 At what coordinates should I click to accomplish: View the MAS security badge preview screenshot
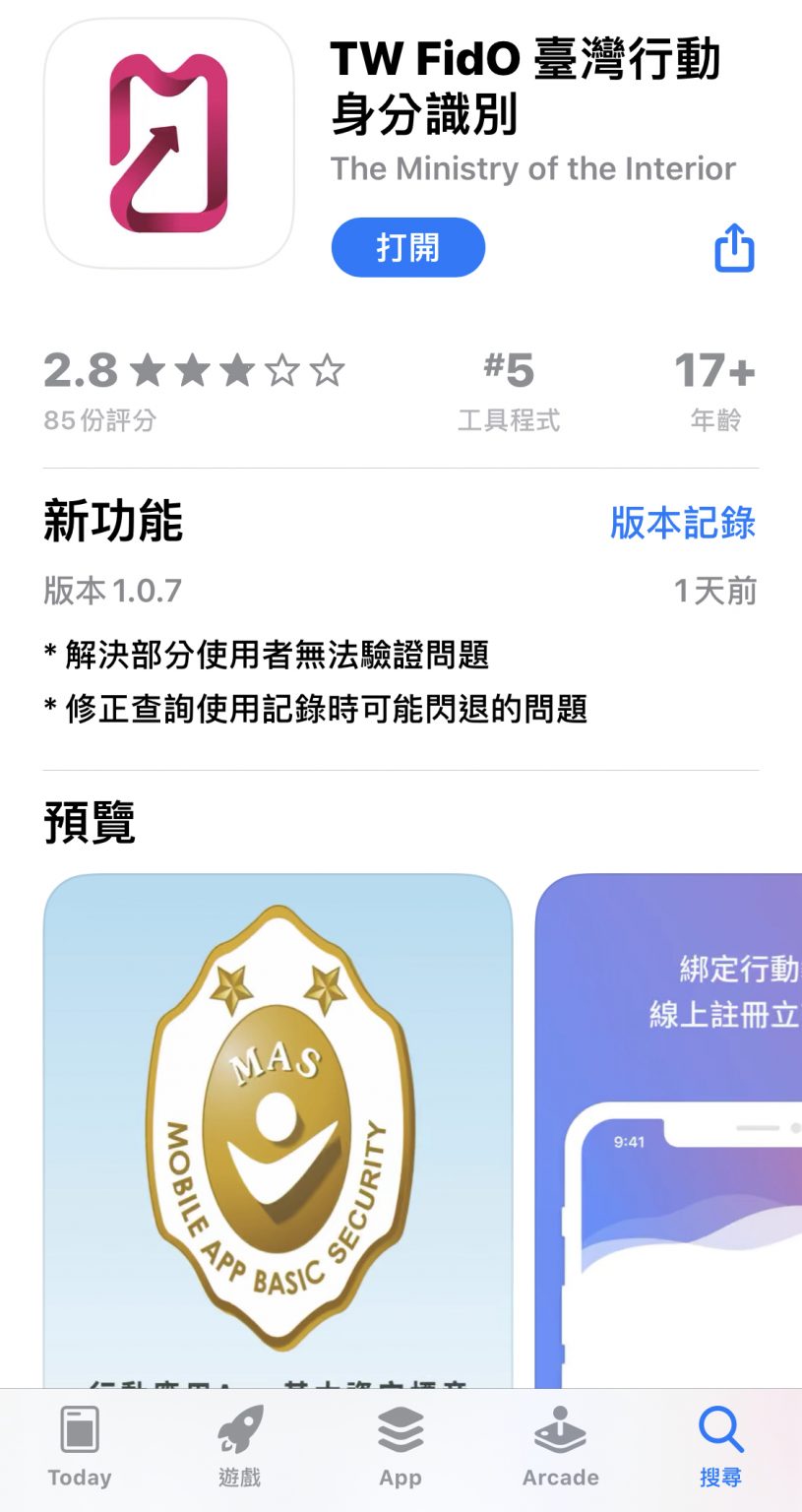(x=278, y=1130)
